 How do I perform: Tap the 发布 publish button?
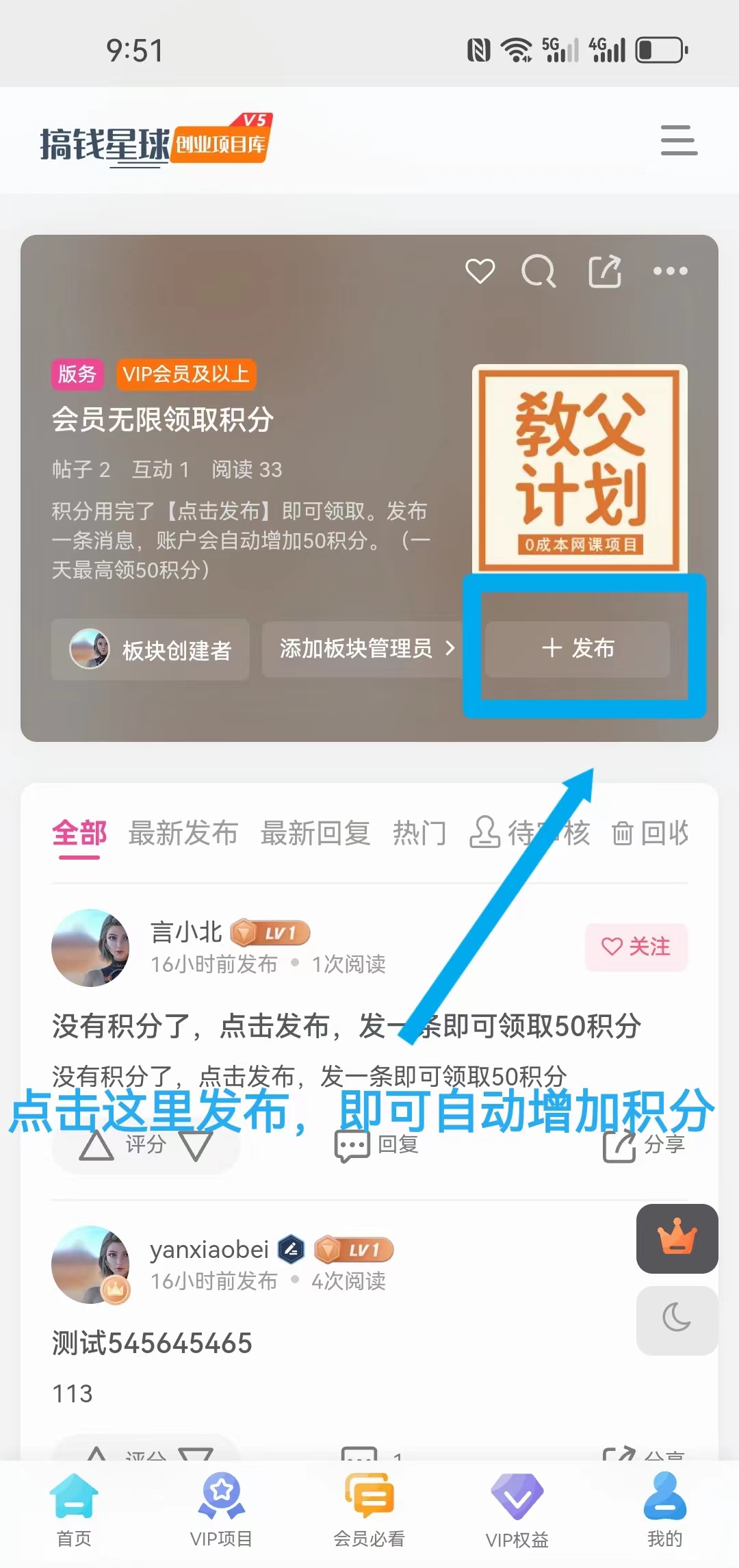[x=578, y=649]
